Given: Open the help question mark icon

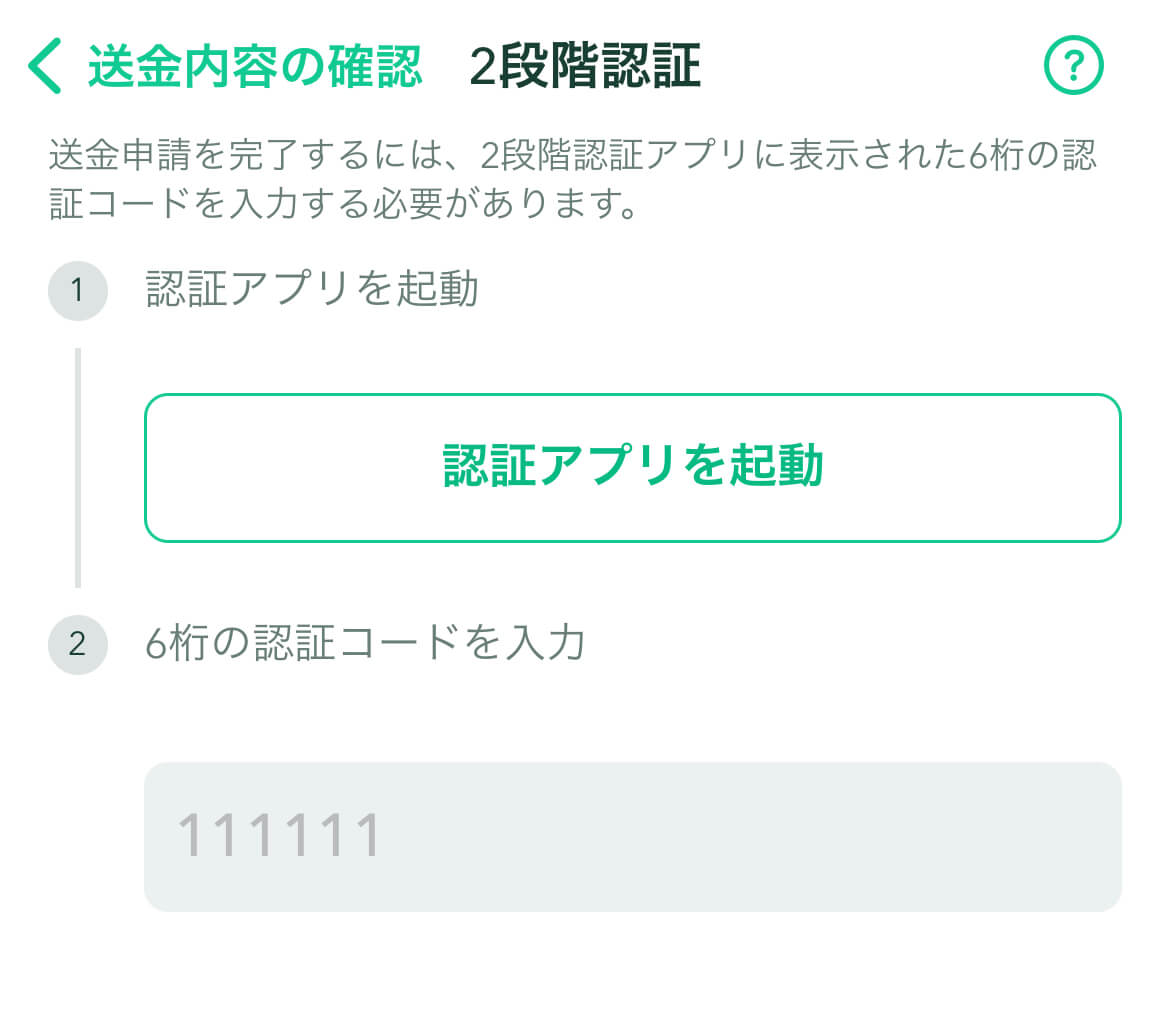Looking at the screenshot, I should tap(1073, 67).
